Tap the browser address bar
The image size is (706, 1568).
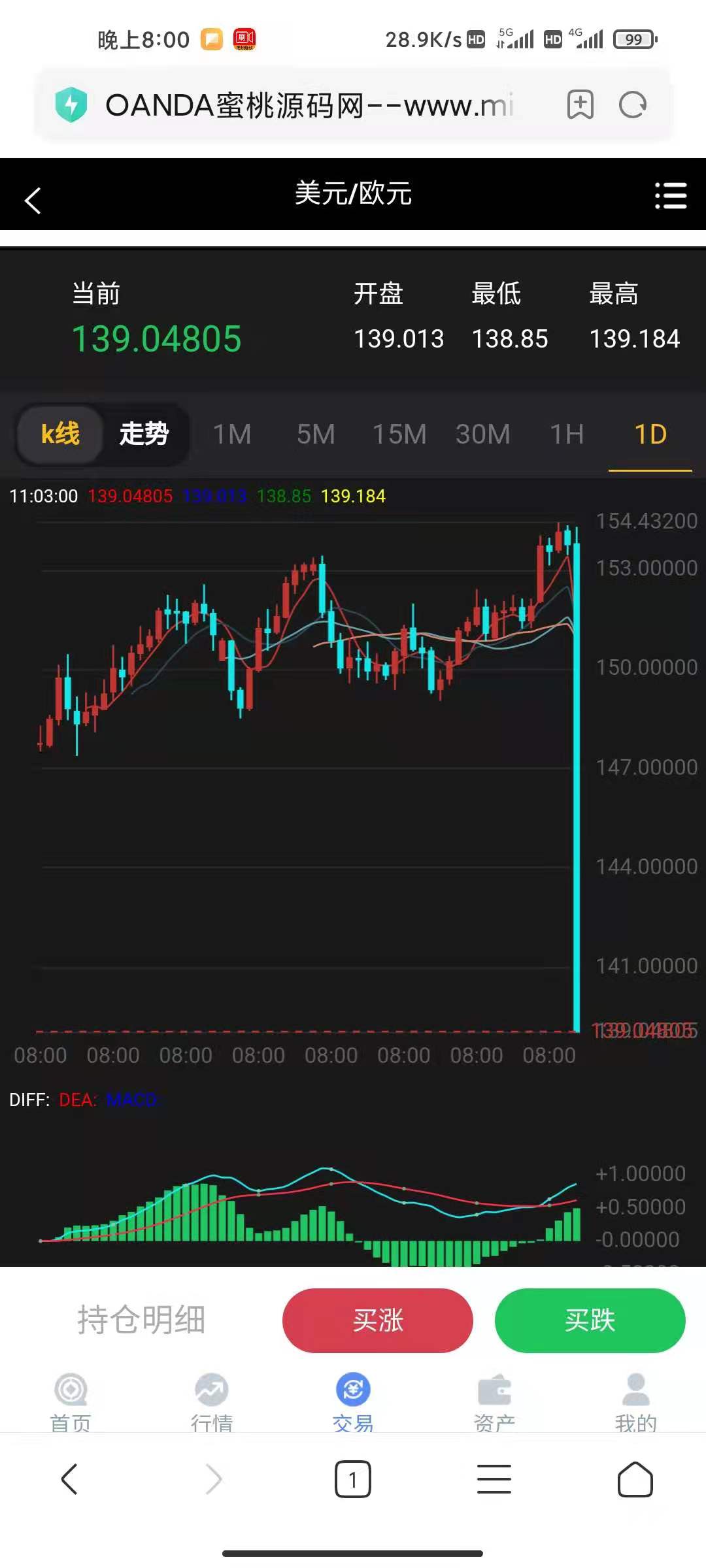pyautogui.click(x=307, y=105)
